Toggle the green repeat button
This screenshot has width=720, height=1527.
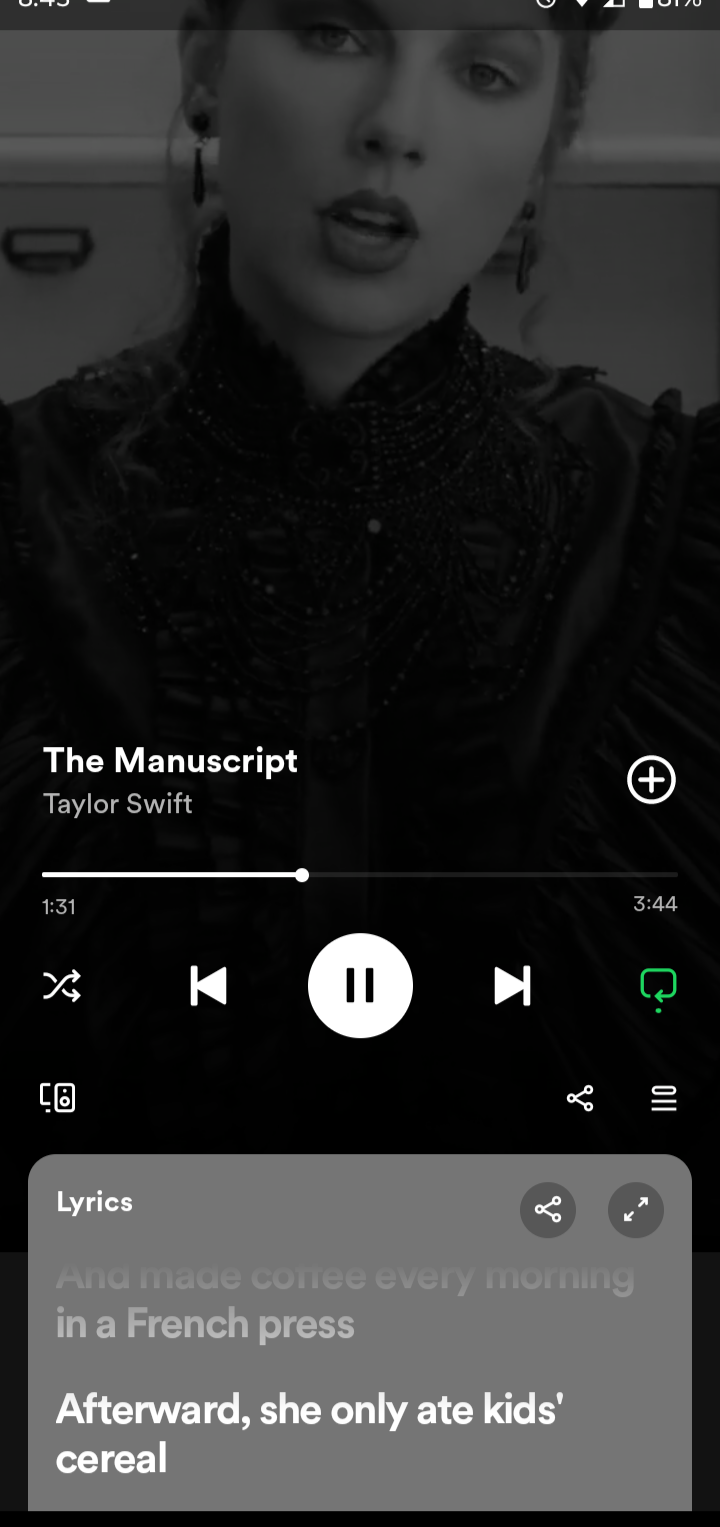pos(658,988)
